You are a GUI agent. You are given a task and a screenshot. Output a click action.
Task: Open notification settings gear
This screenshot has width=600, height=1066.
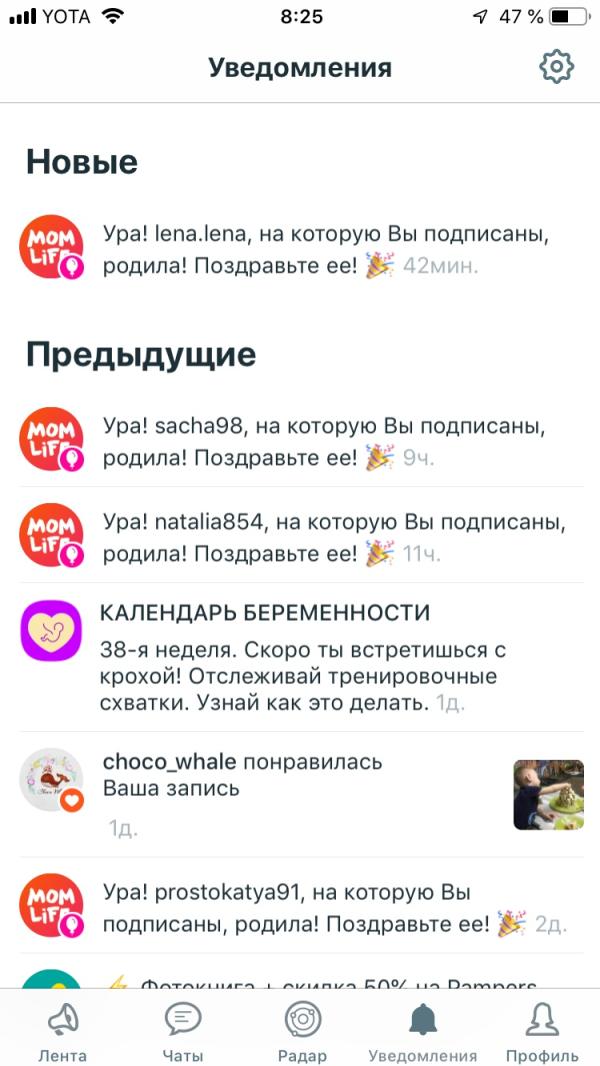click(x=556, y=67)
